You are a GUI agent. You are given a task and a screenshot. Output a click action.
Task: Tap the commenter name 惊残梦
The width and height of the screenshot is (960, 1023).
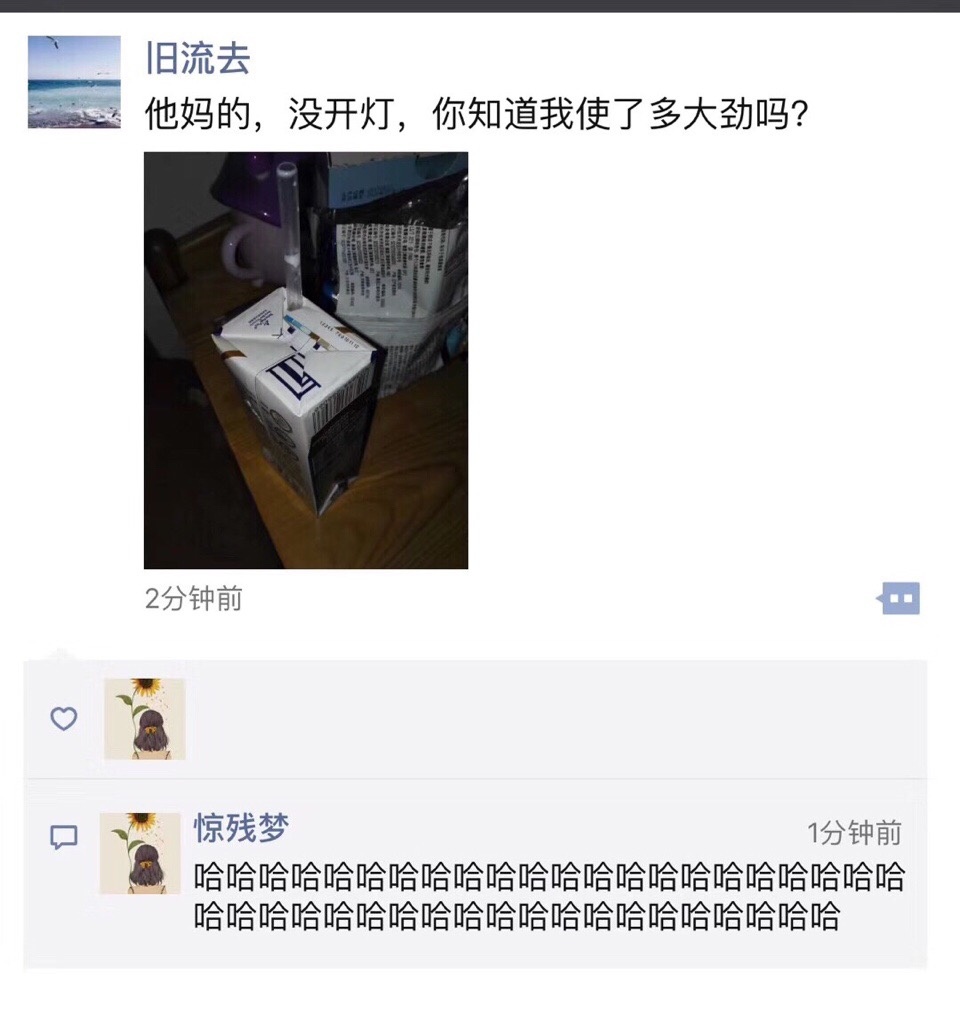(241, 828)
